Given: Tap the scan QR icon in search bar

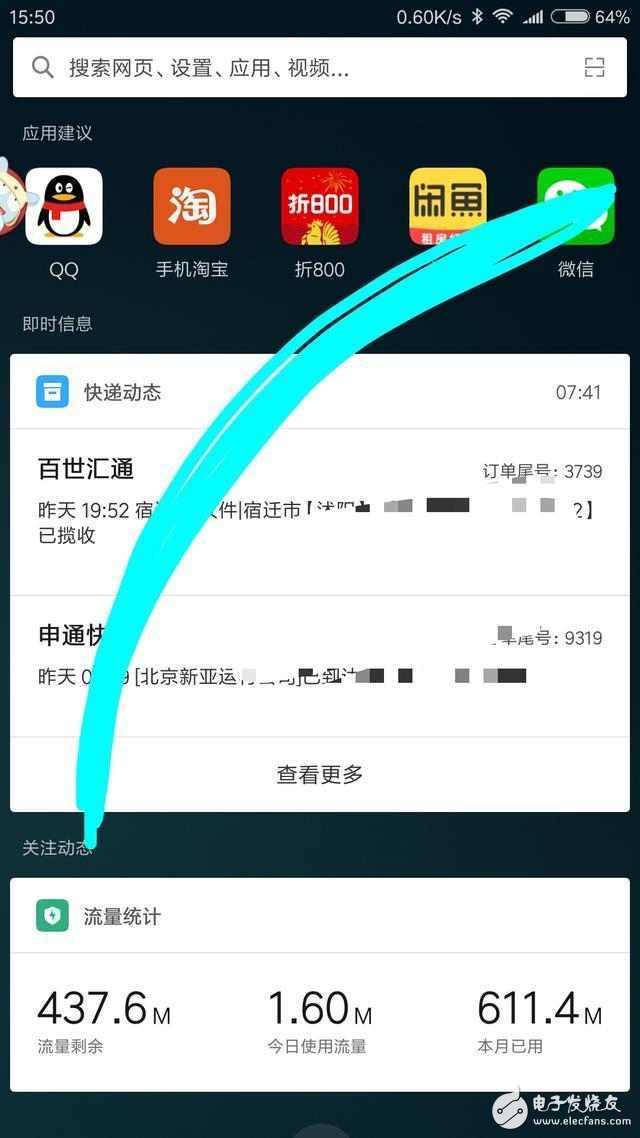Looking at the screenshot, I should click(x=595, y=68).
